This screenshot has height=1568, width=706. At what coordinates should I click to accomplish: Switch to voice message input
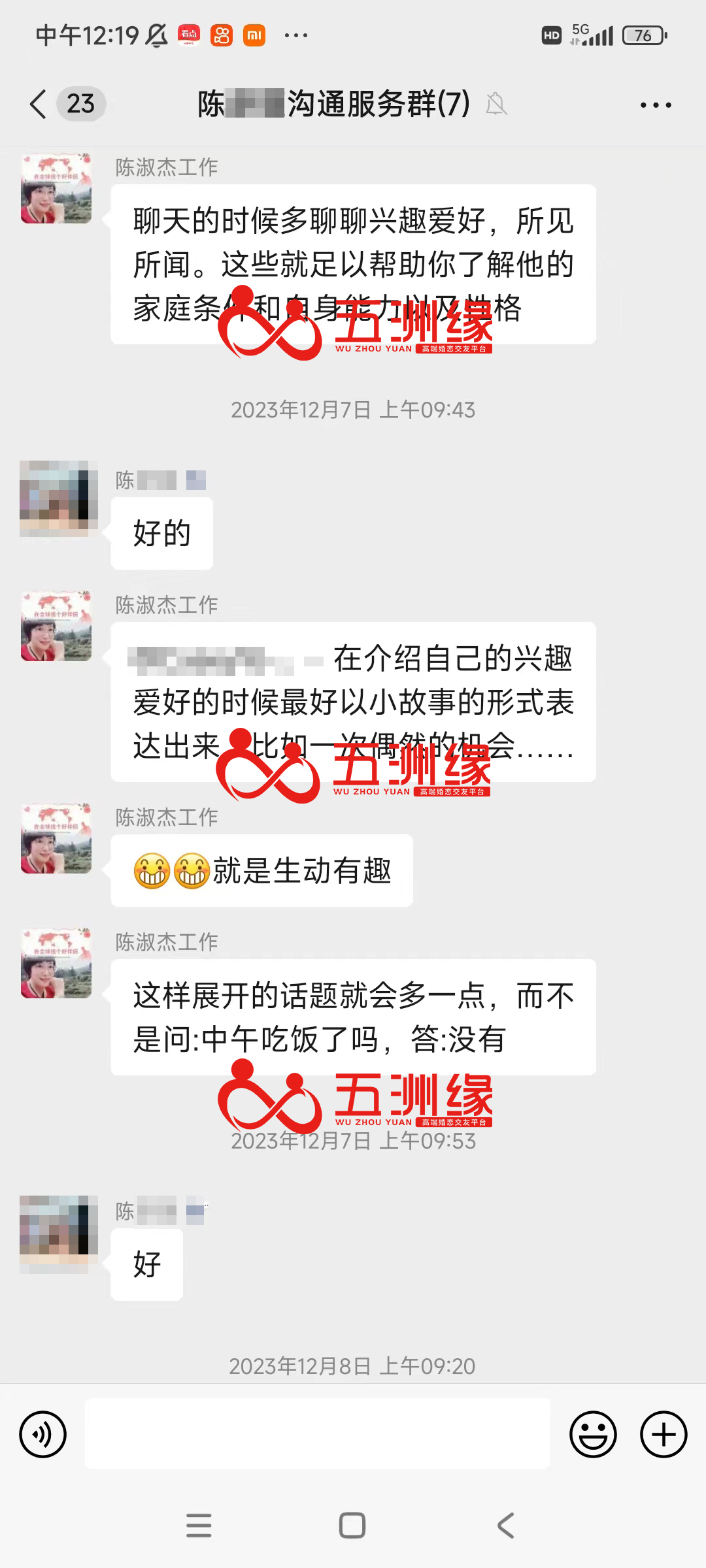[43, 1435]
